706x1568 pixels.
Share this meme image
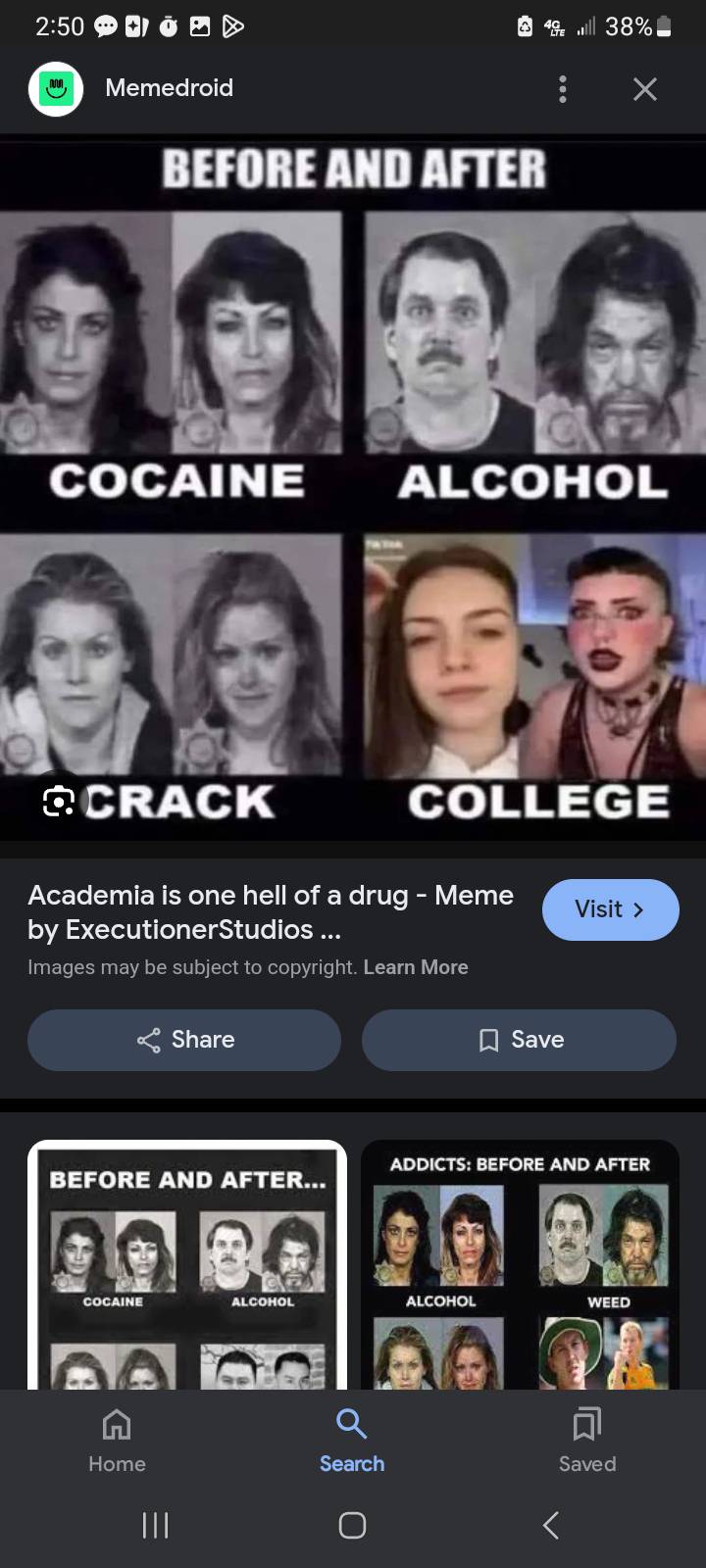coord(184,1040)
